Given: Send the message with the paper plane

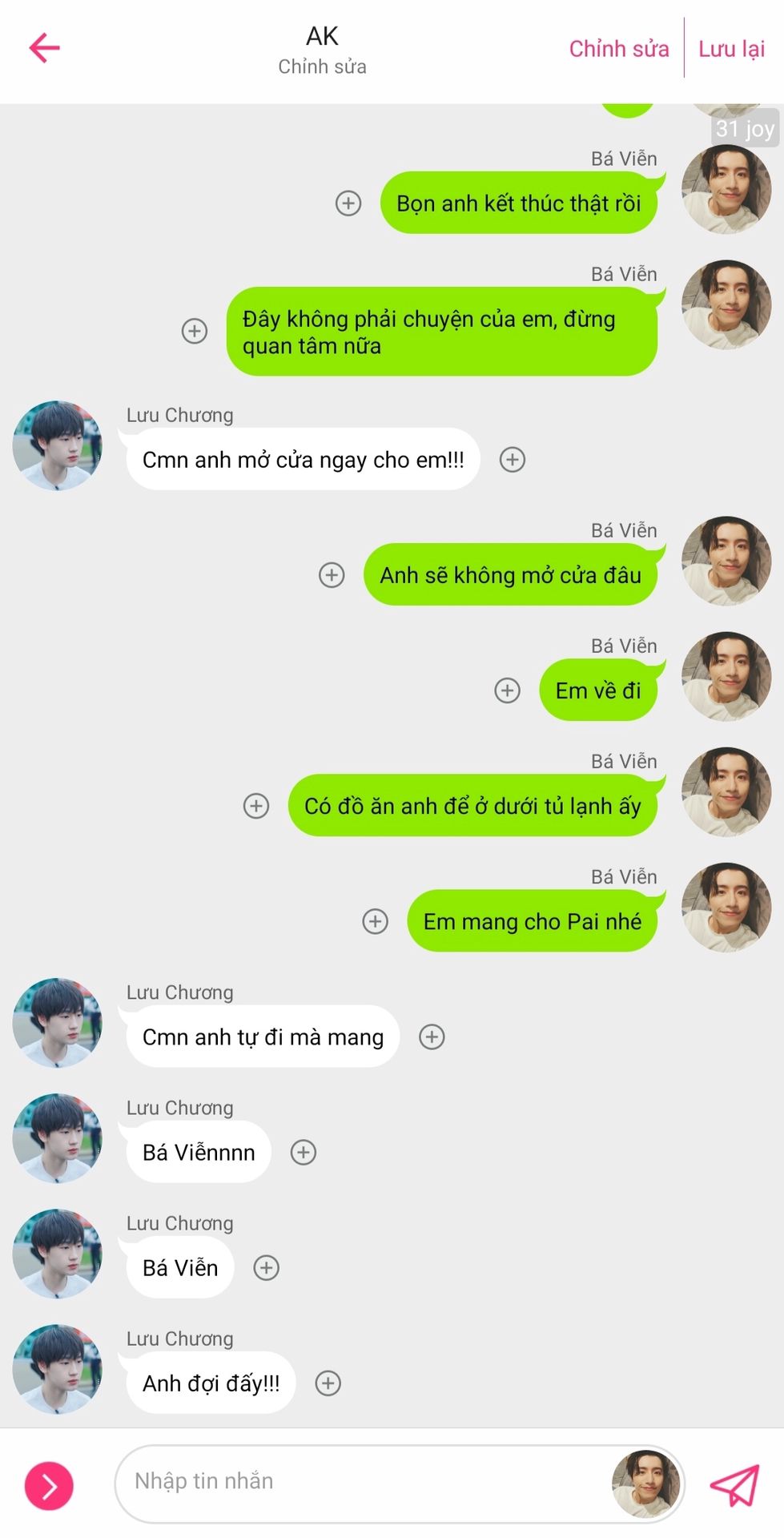Looking at the screenshot, I should (x=734, y=1484).
